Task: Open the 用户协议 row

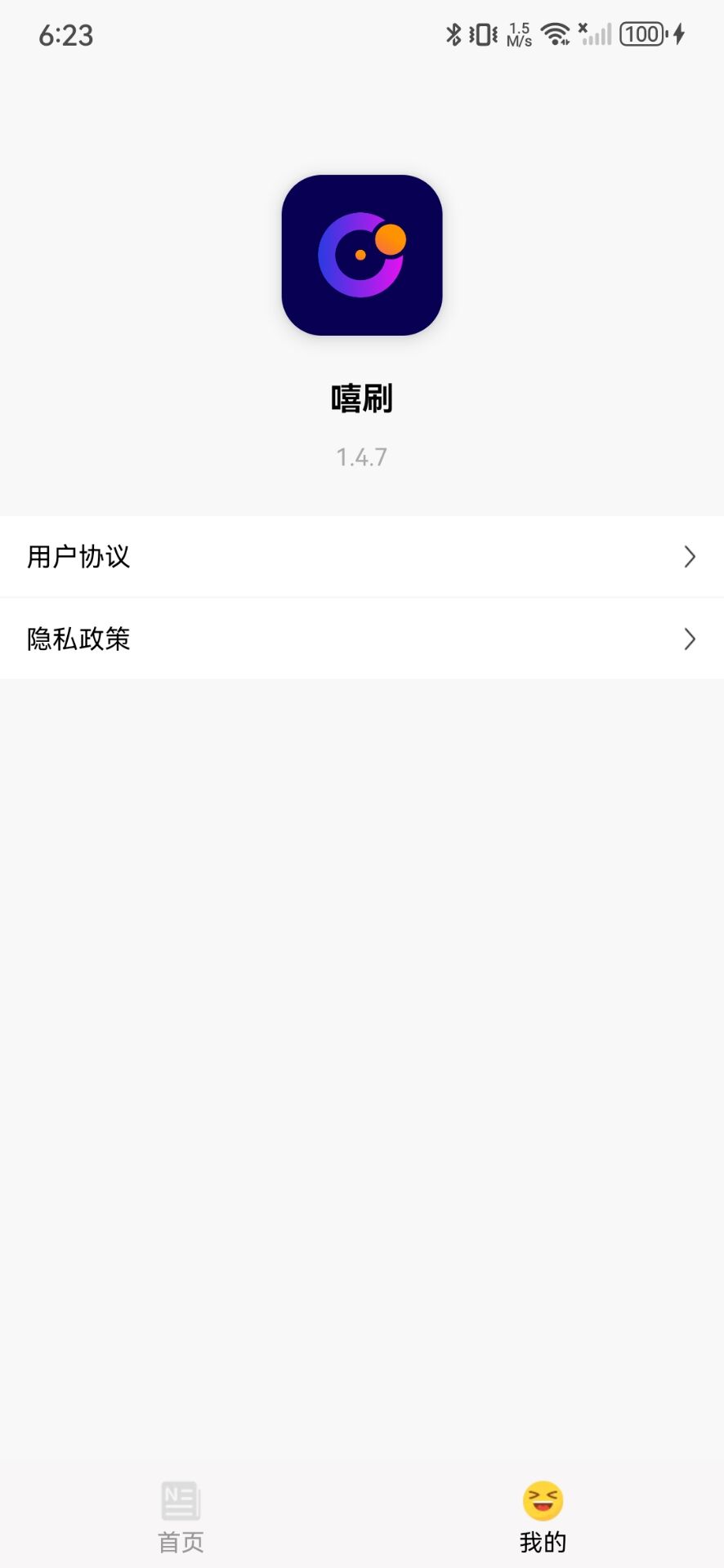Action: point(361,556)
